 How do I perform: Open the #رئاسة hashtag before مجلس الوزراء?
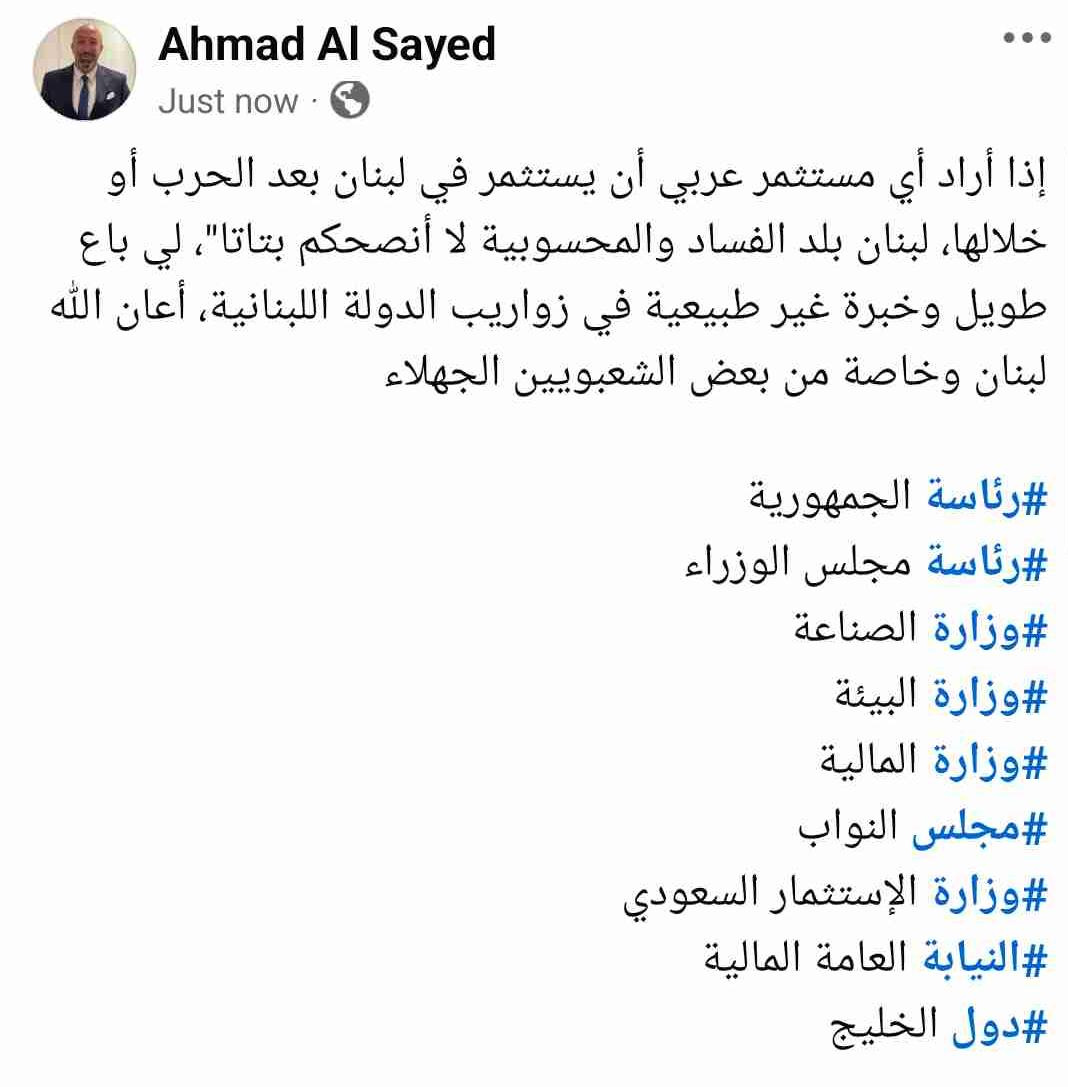coord(985,563)
